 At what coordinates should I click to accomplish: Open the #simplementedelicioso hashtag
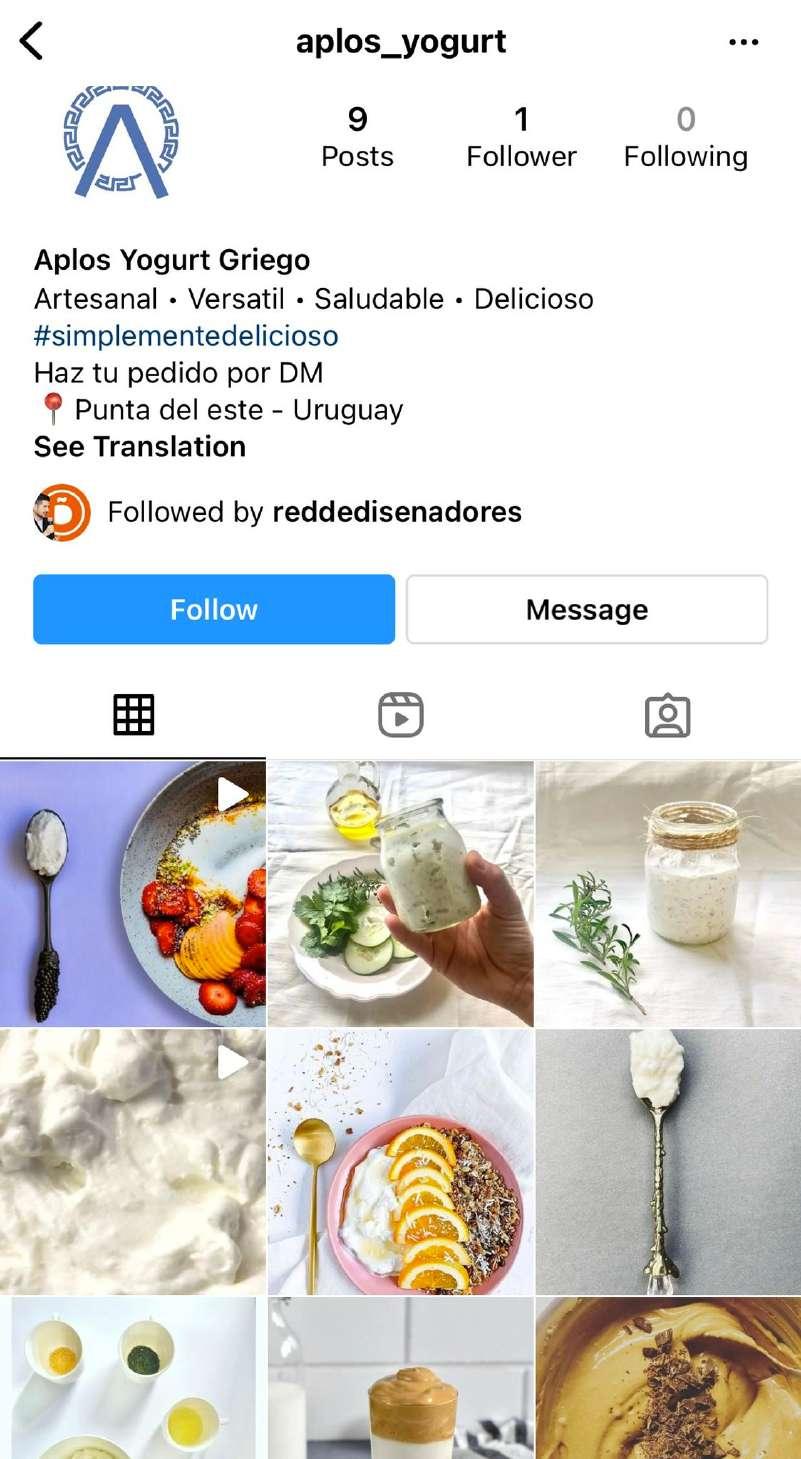pos(186,335)
